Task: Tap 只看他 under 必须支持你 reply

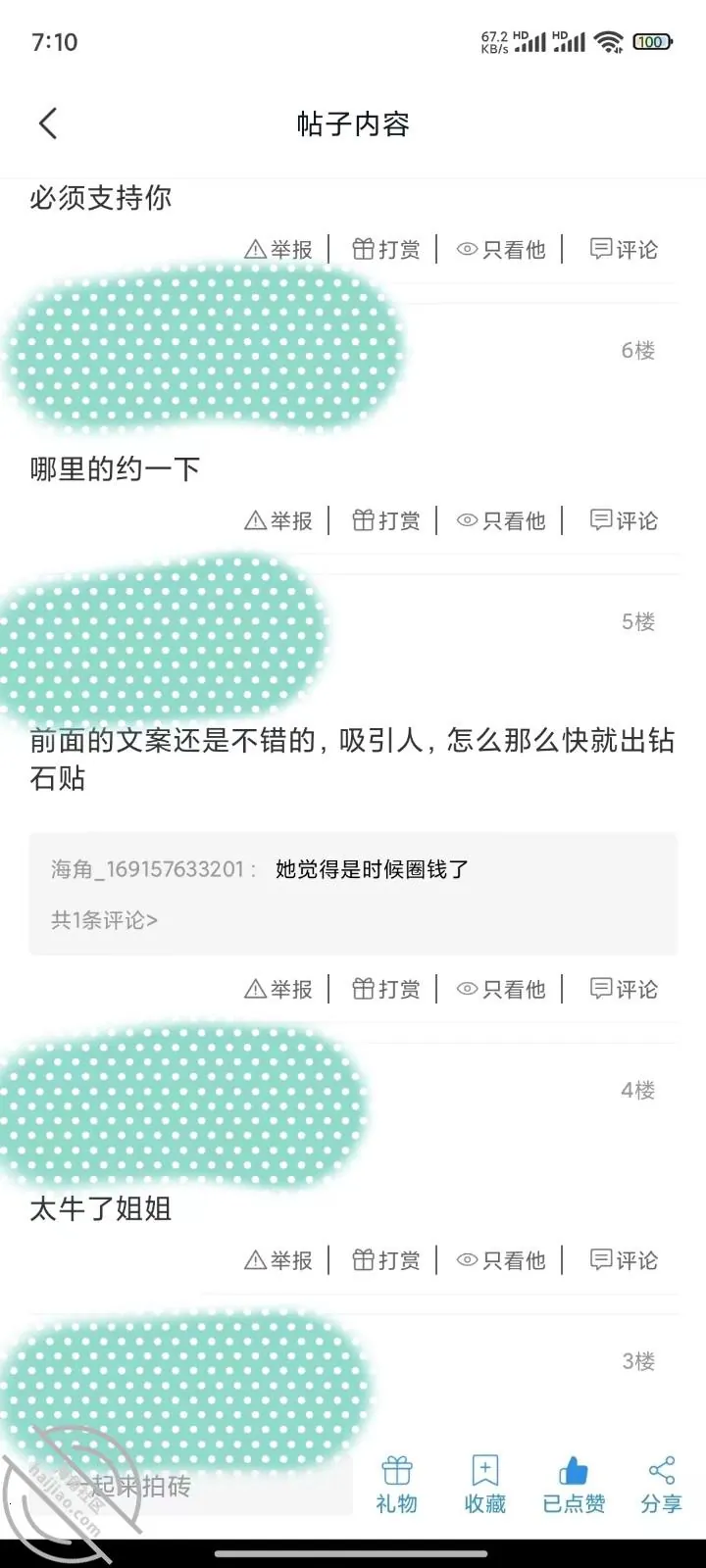Action: [501, 250]
